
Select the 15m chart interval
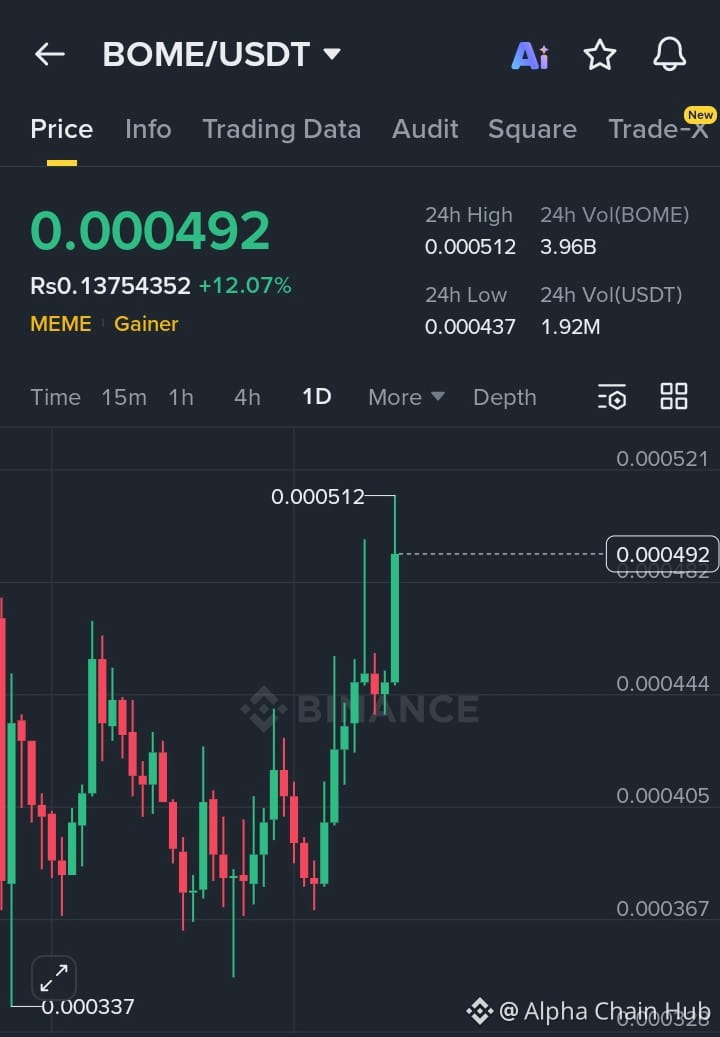(124, 397)
